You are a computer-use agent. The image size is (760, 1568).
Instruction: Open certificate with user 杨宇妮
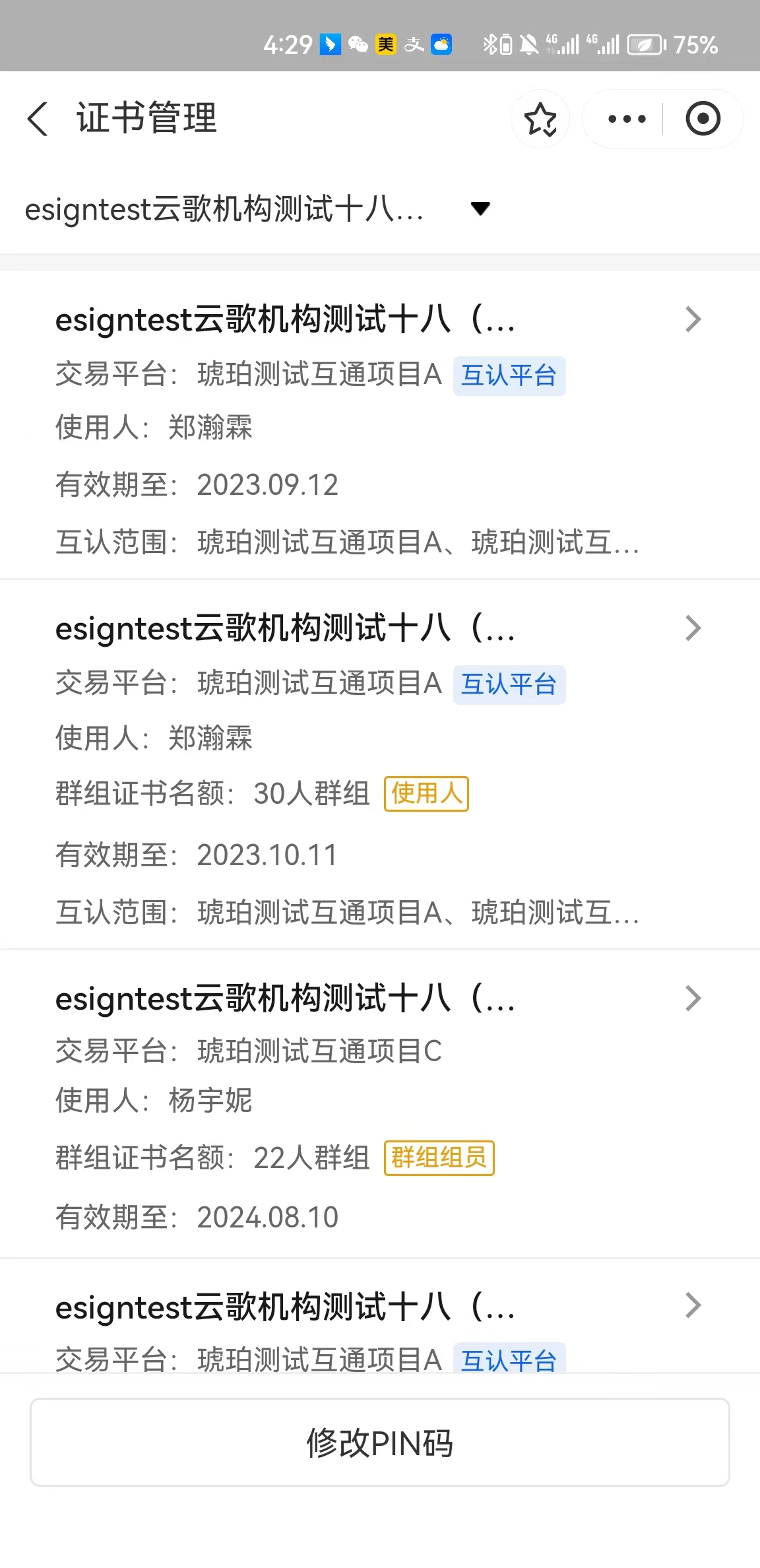click(x=380, y=1103)
